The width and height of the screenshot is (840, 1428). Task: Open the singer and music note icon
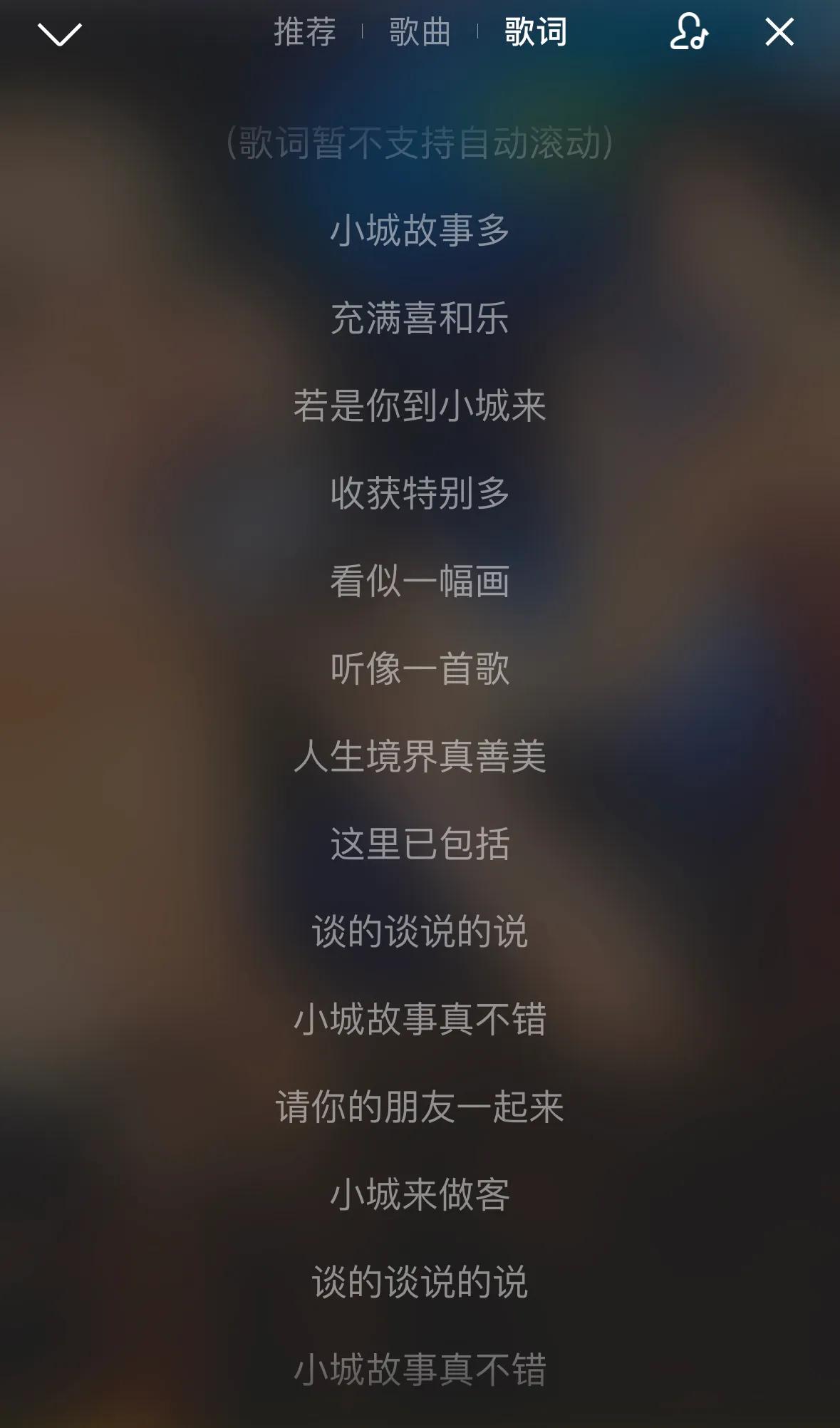point(688,32)
